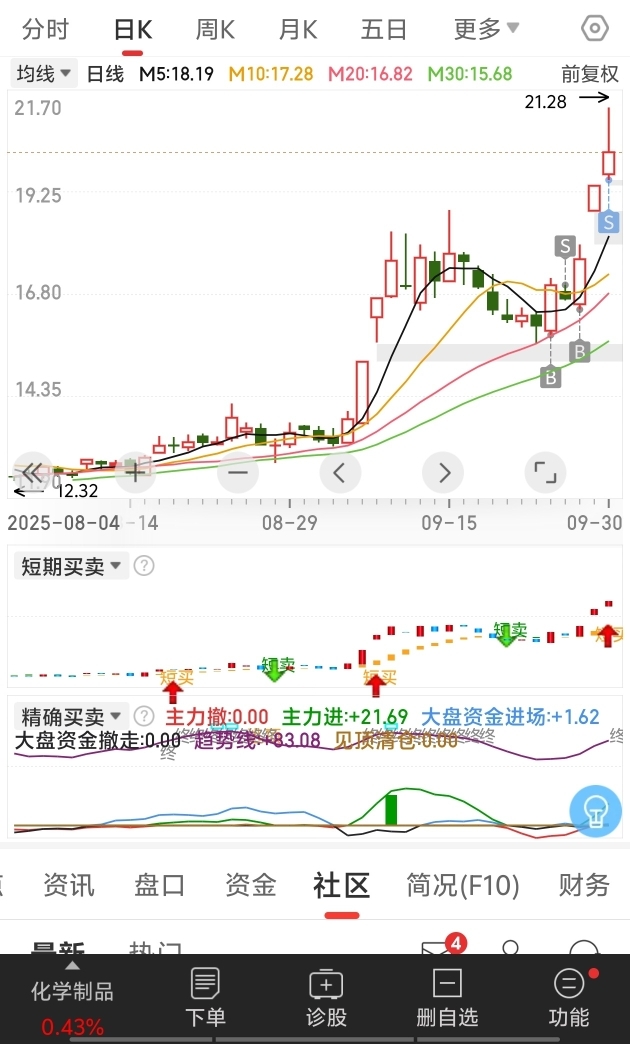Screen dimensions: 630x1044
Task: Zoom in the K-line chart with plus
Action: 134,472
